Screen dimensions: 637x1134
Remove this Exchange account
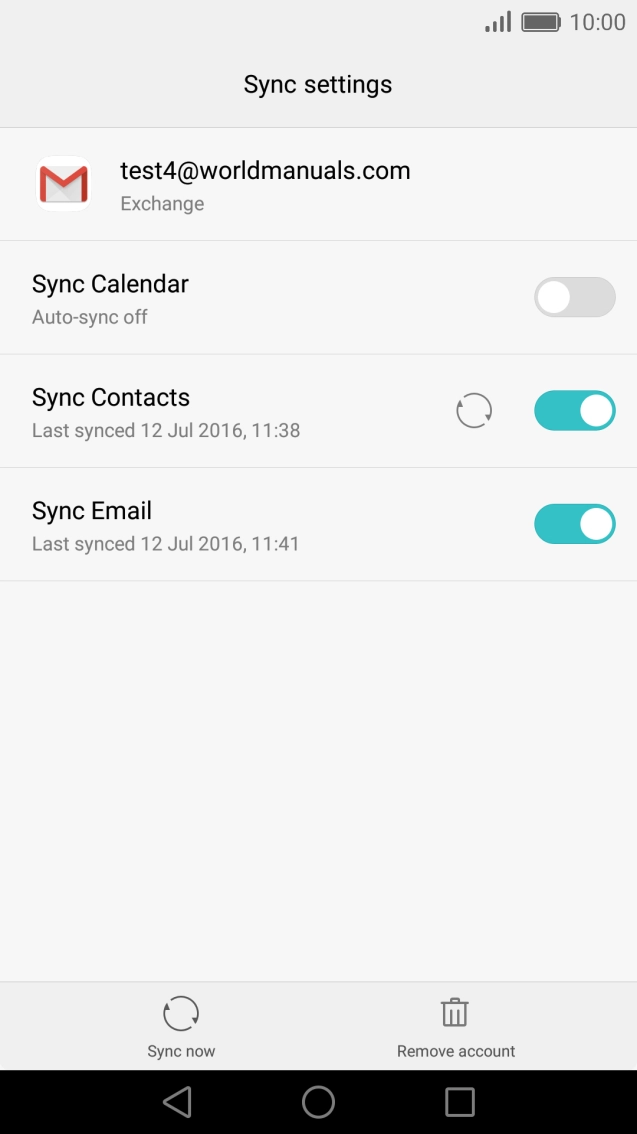tap(455, 1026)
